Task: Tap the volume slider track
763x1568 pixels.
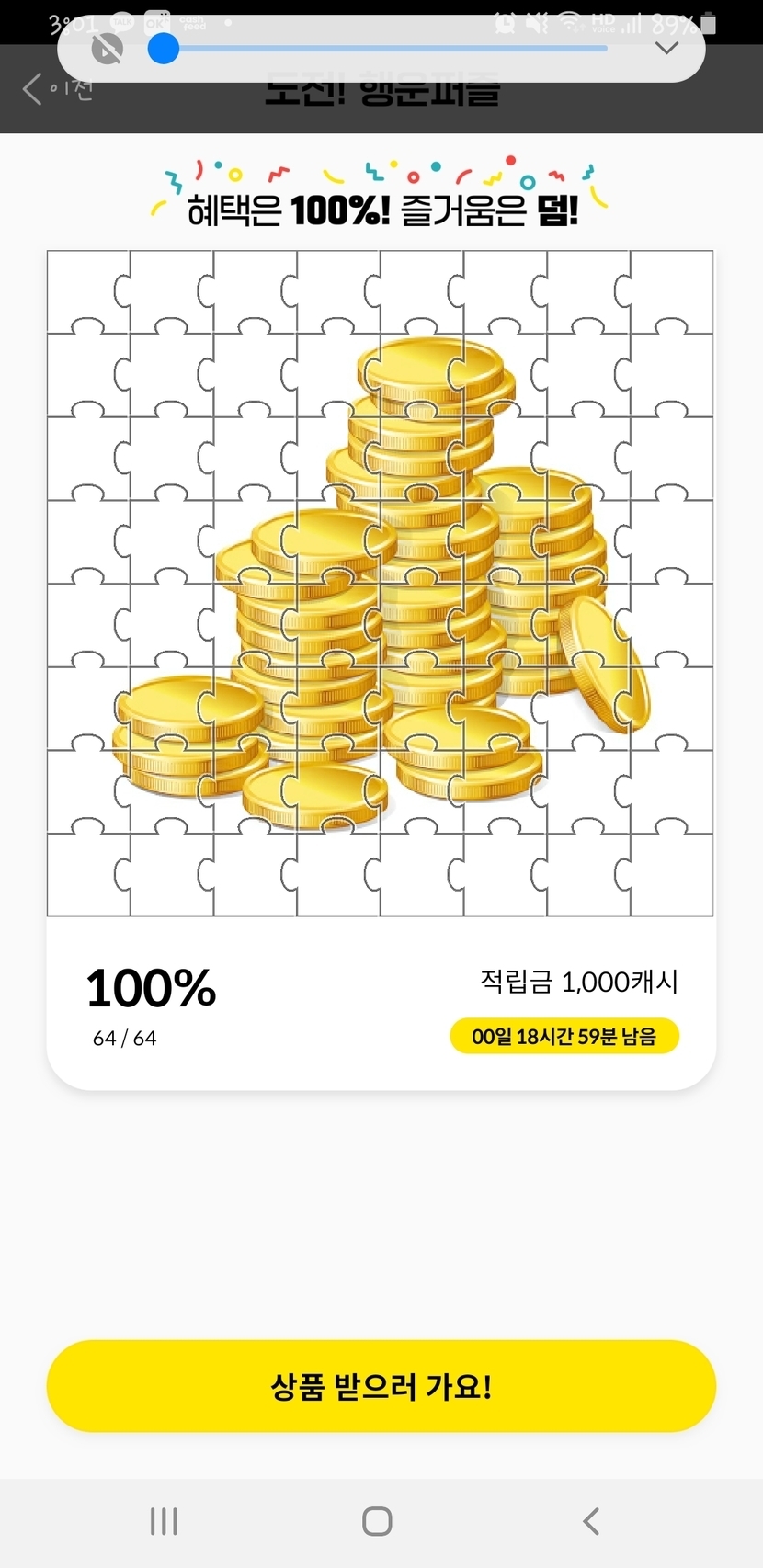Action: click(x=386, y=49)
